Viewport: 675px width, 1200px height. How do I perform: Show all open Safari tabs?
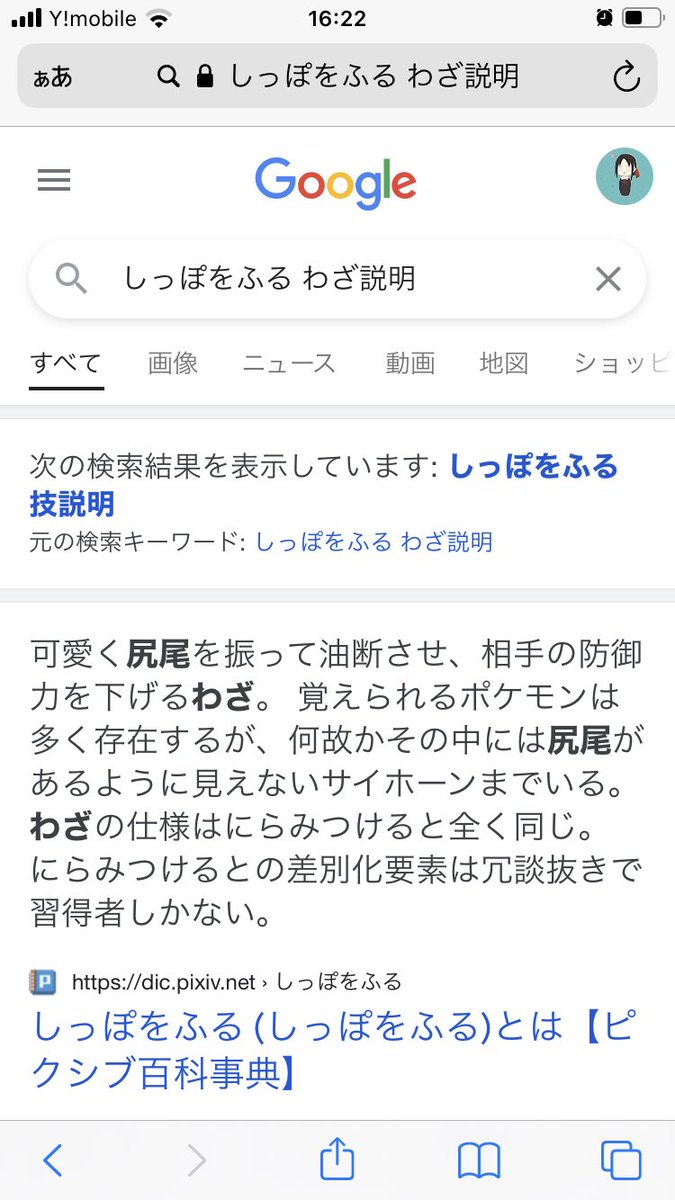pos(621,1160)
